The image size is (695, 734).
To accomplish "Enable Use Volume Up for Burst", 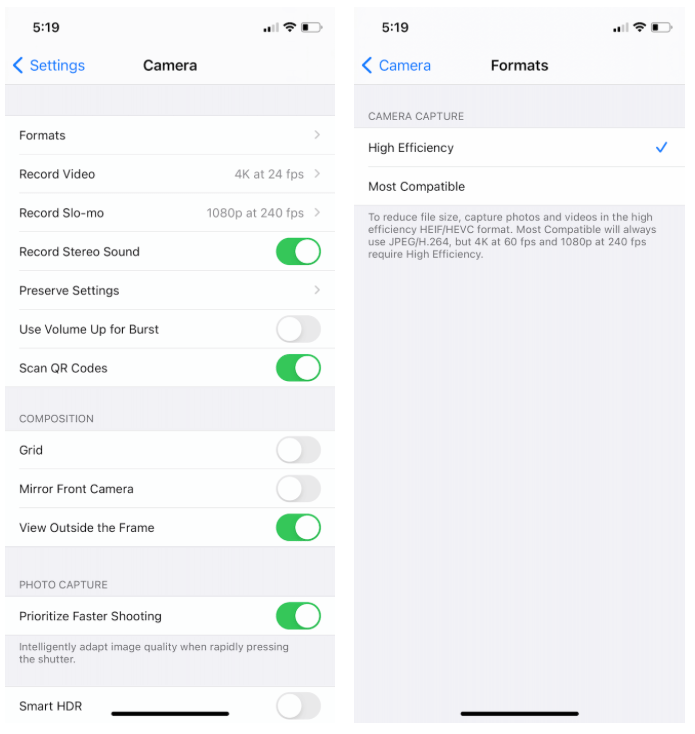I will coord(298,329).
